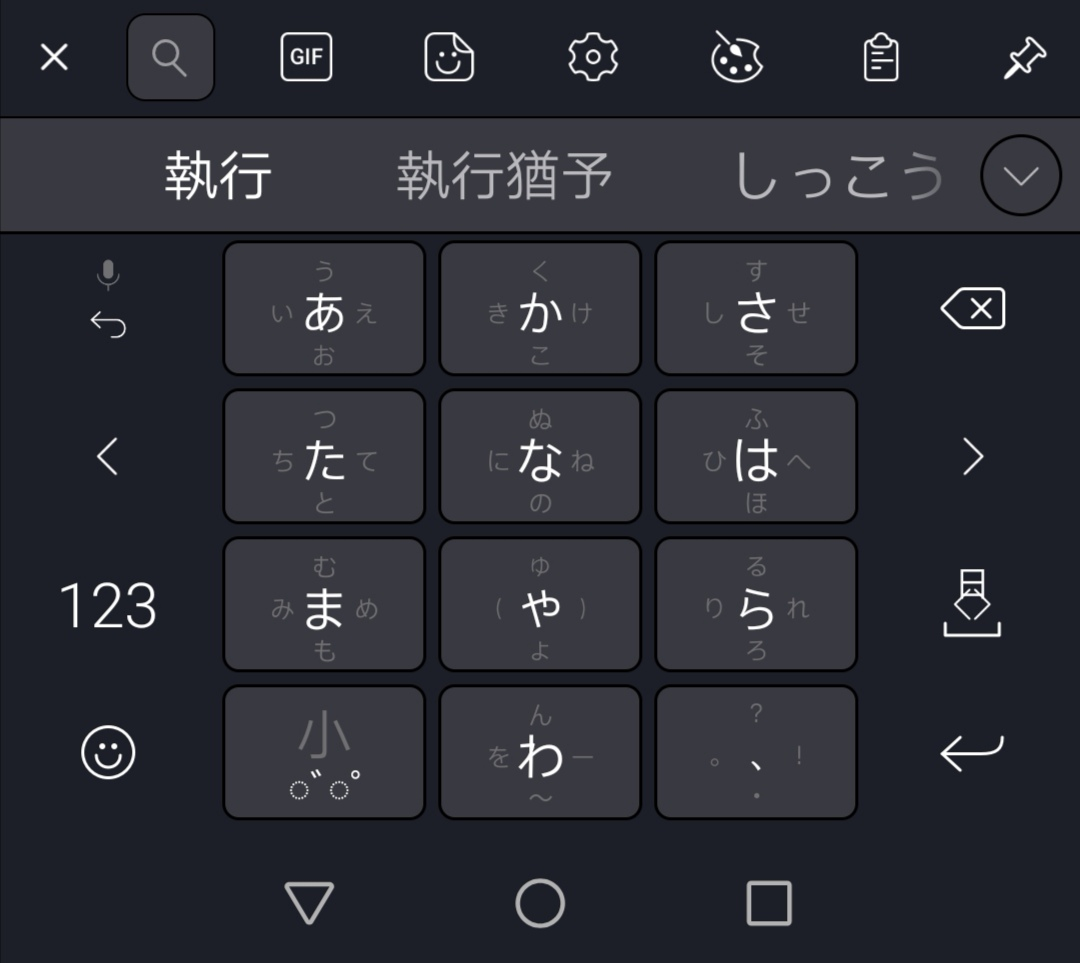Tap the enter key

tap(972, 753)
